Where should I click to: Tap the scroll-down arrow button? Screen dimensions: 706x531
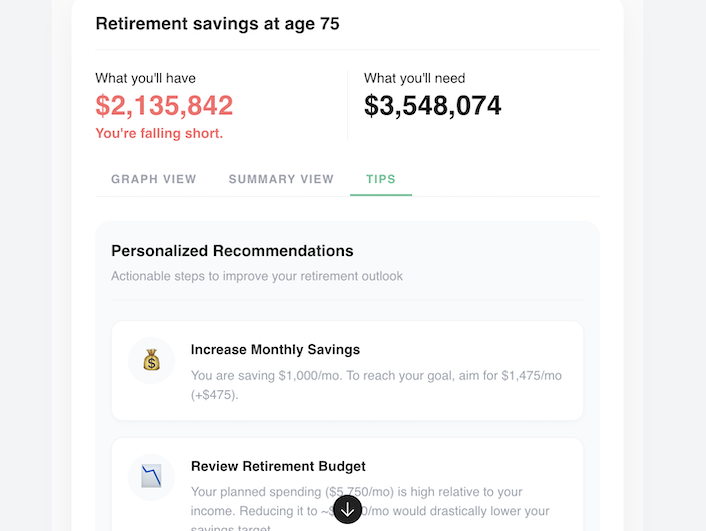coord(347,509)
